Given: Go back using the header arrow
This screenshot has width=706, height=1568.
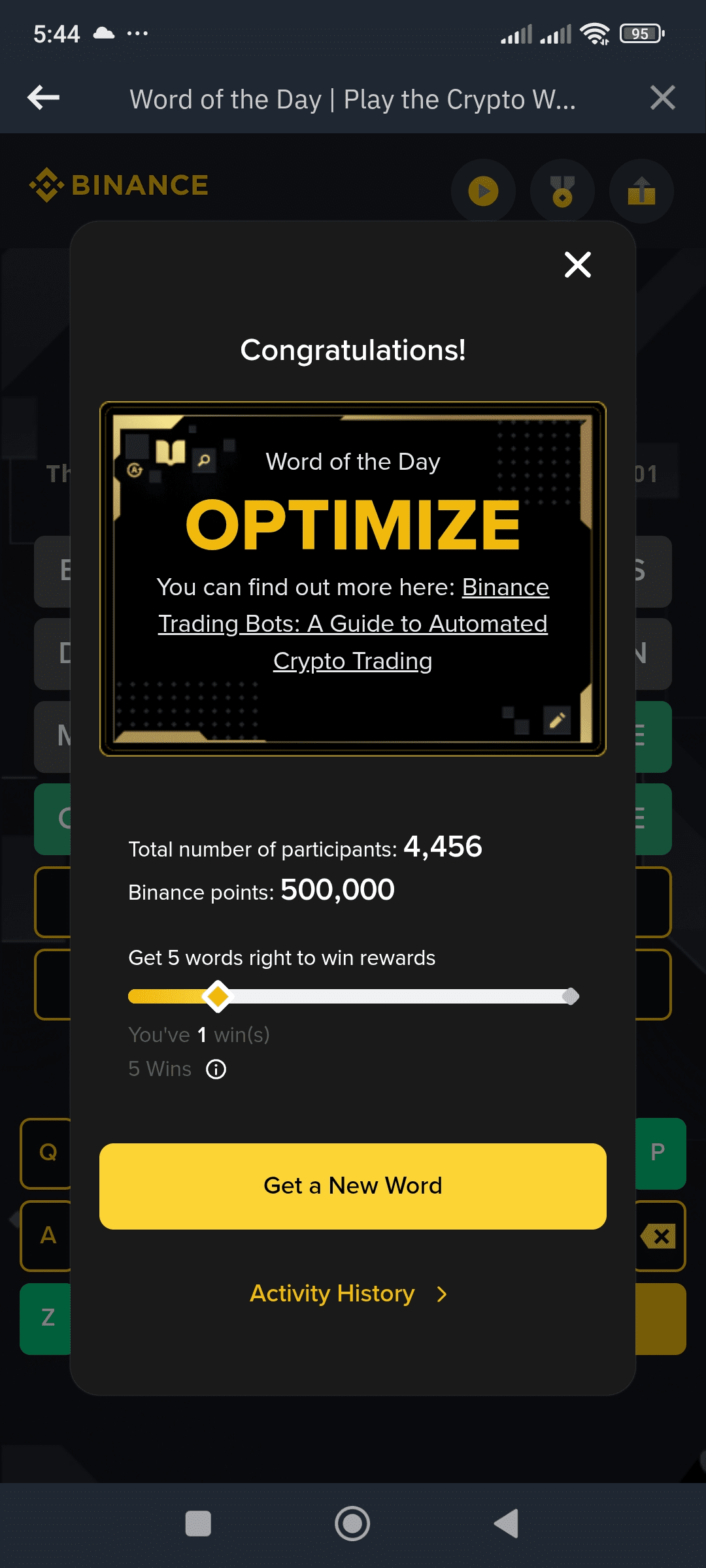Looking at the screenshot, I should [x=44, y=98].
